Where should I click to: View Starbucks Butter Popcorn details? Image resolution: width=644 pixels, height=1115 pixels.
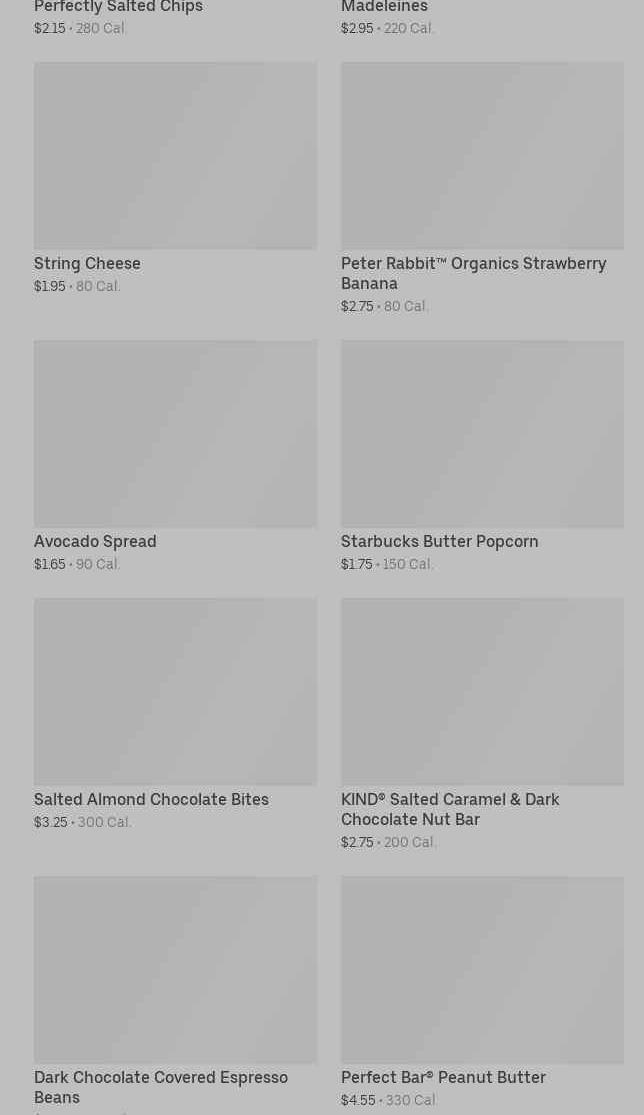coord(482,434)
